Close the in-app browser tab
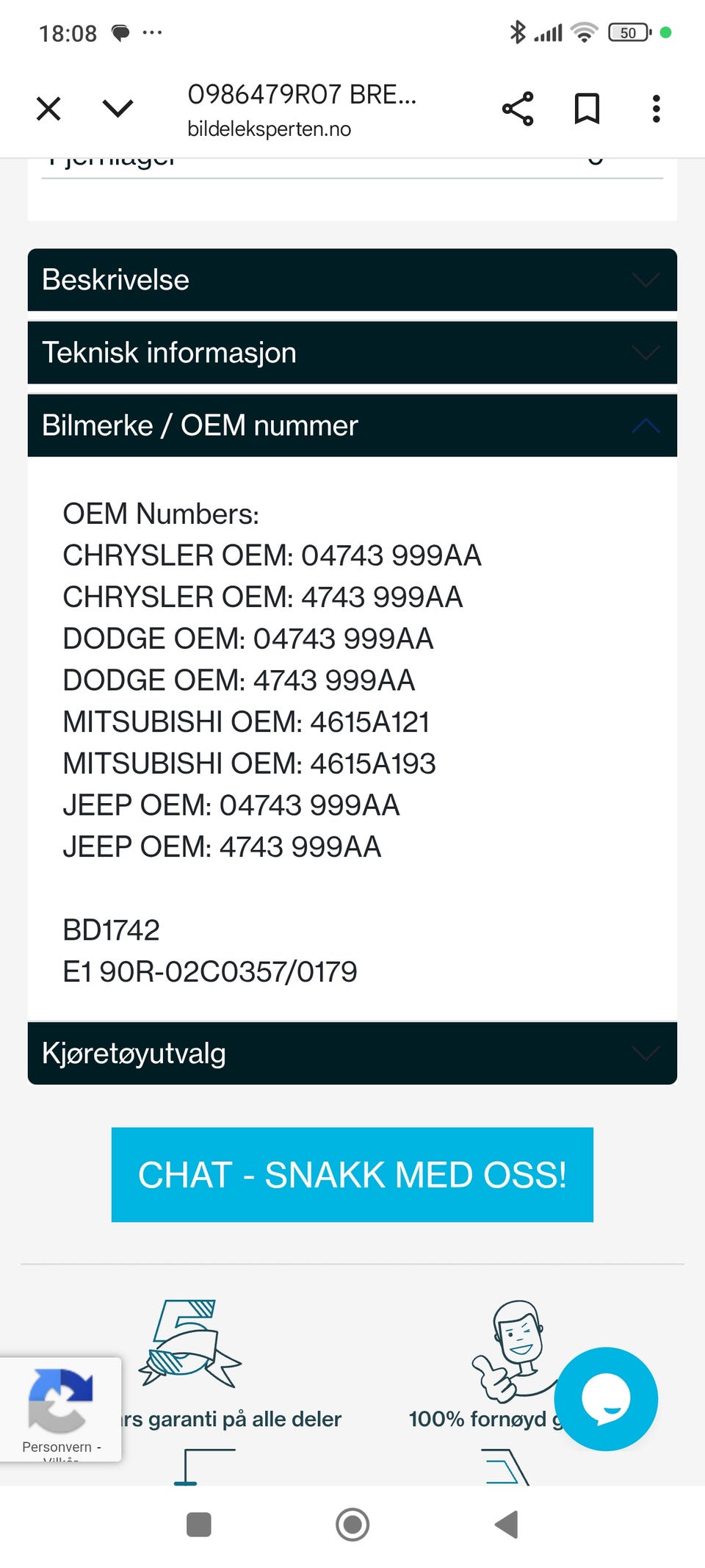This screenshot has height=1568, width=705. (x=48, y=109)
